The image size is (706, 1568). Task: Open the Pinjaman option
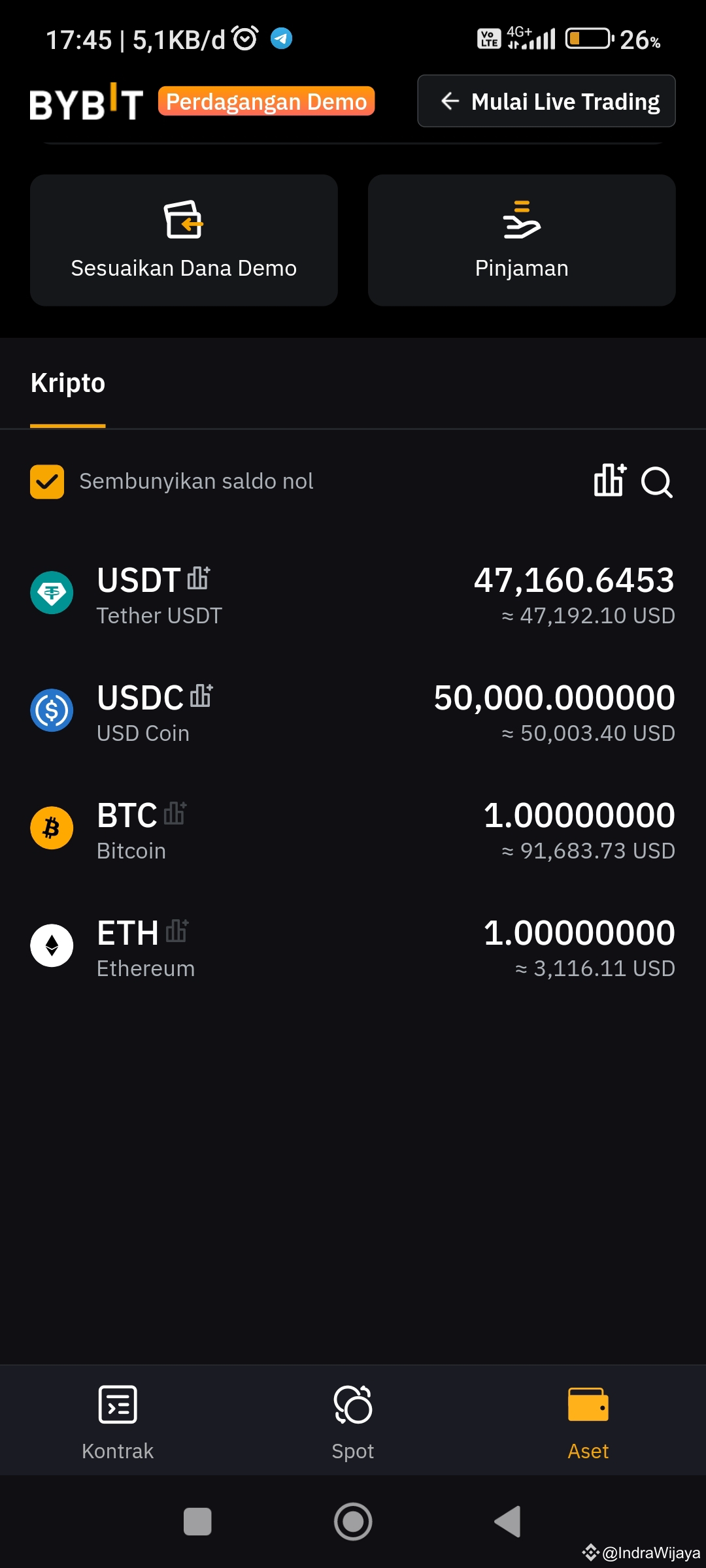(x=522, y=240)
